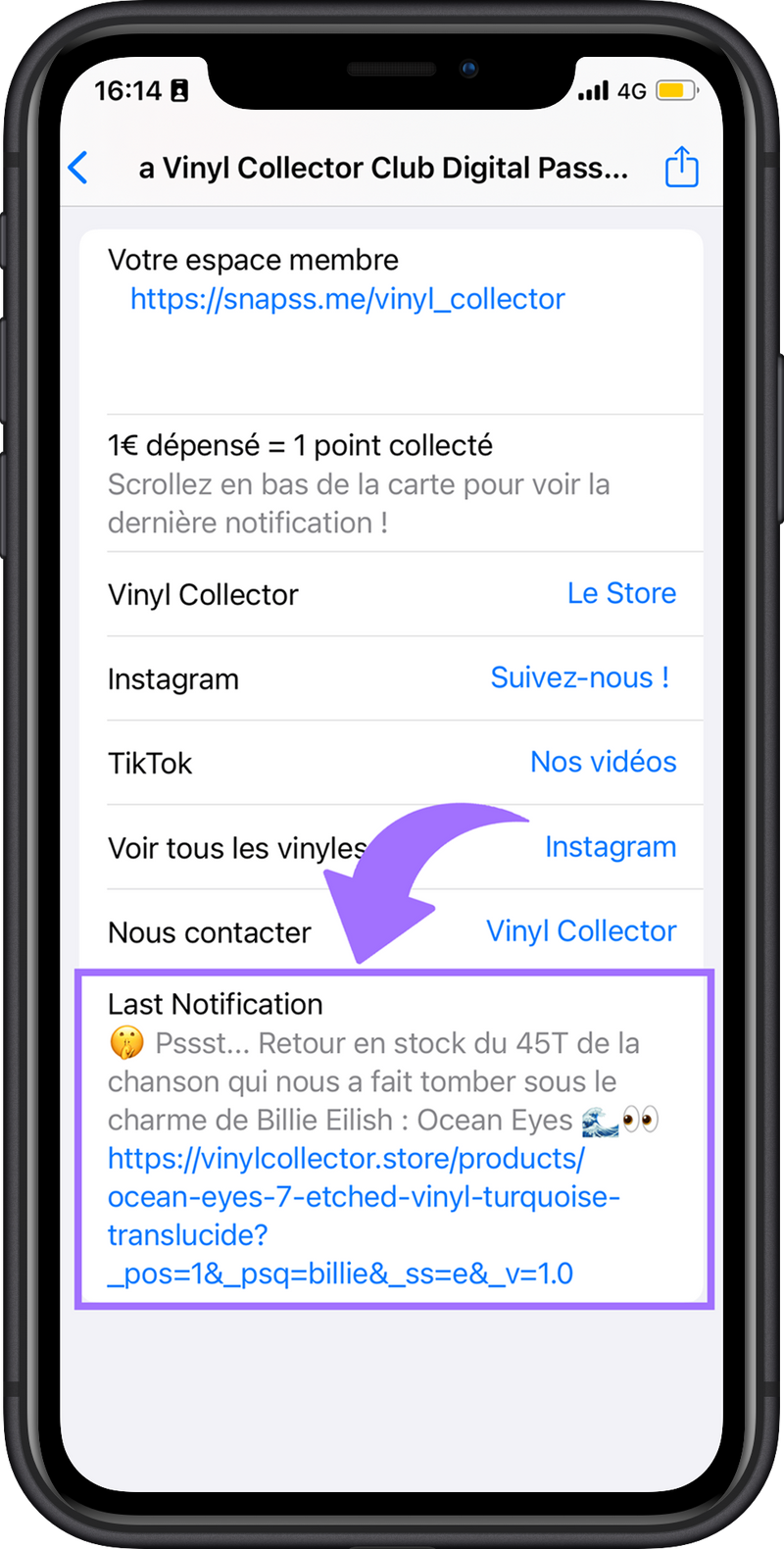This screenshot has width=784, height=1549.
Task: Open Instagram link in Voir tous les vinyles row
Action: 611,847
